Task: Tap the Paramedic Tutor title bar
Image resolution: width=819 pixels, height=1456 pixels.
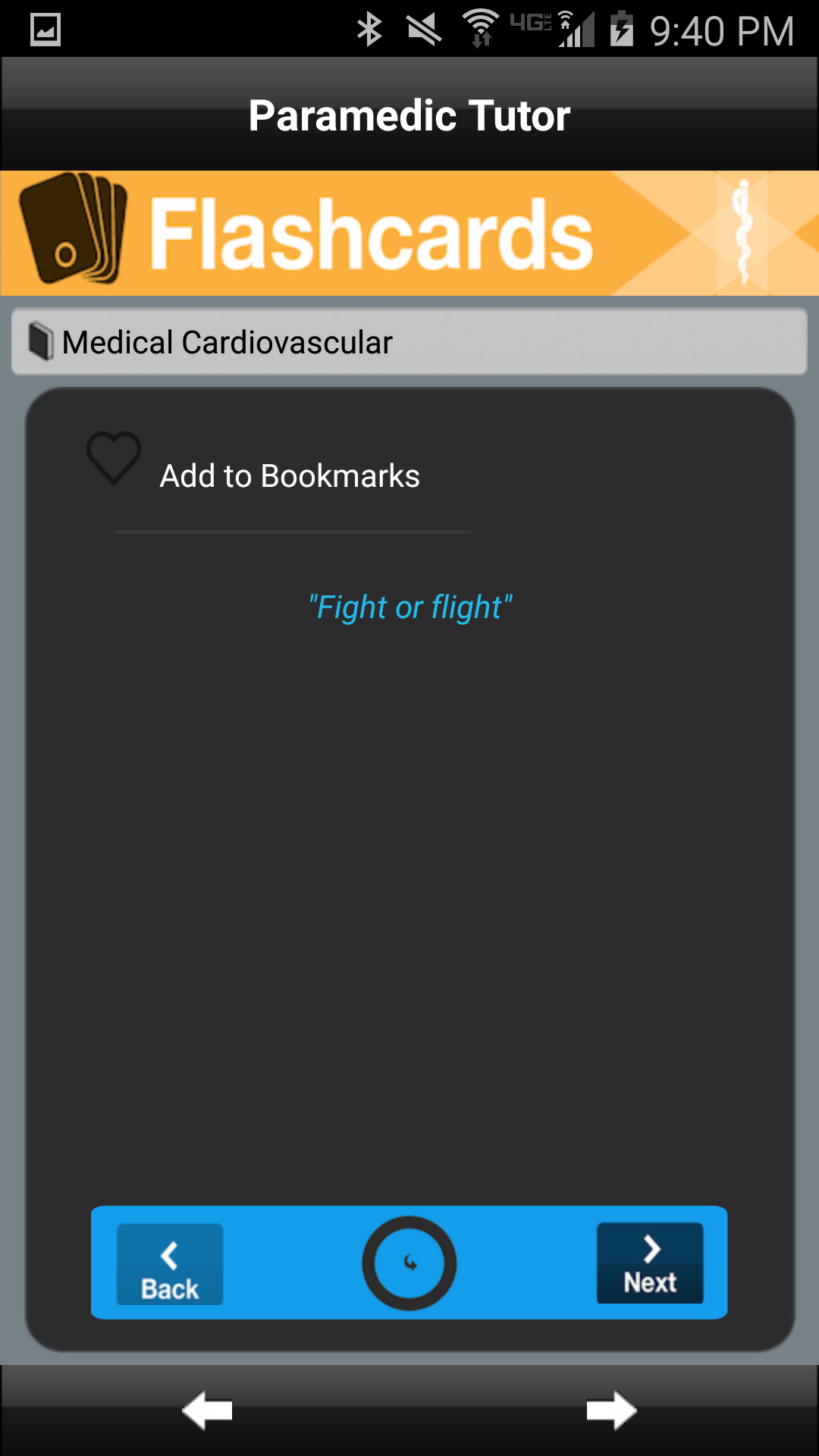Action: 409,114
